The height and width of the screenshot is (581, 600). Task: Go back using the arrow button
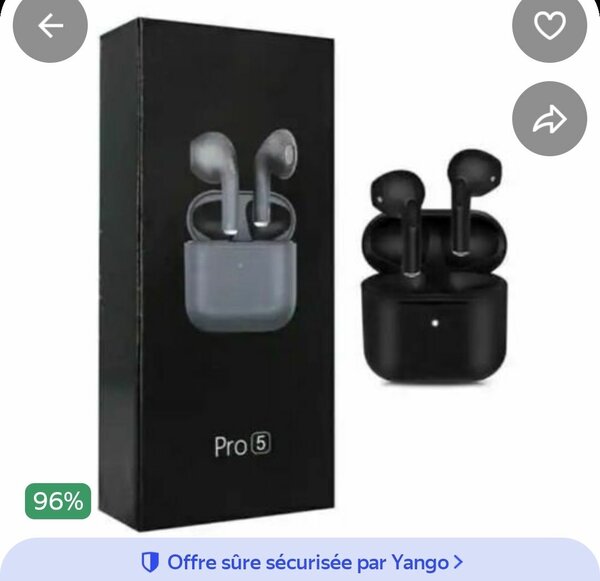click(x=49, y=26)
